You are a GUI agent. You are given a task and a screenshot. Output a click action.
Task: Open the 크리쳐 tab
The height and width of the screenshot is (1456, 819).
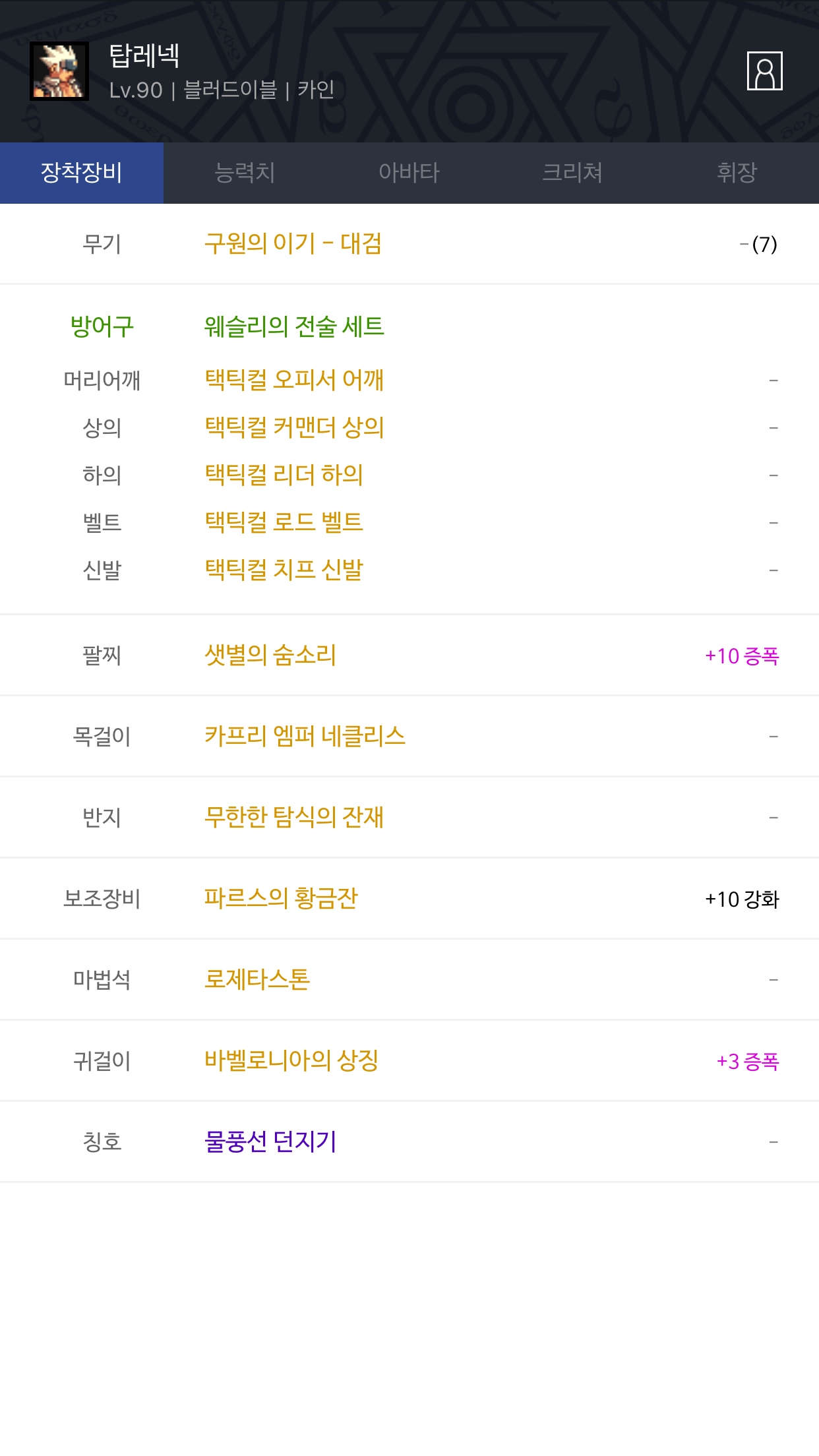click(x=572, y=173)
